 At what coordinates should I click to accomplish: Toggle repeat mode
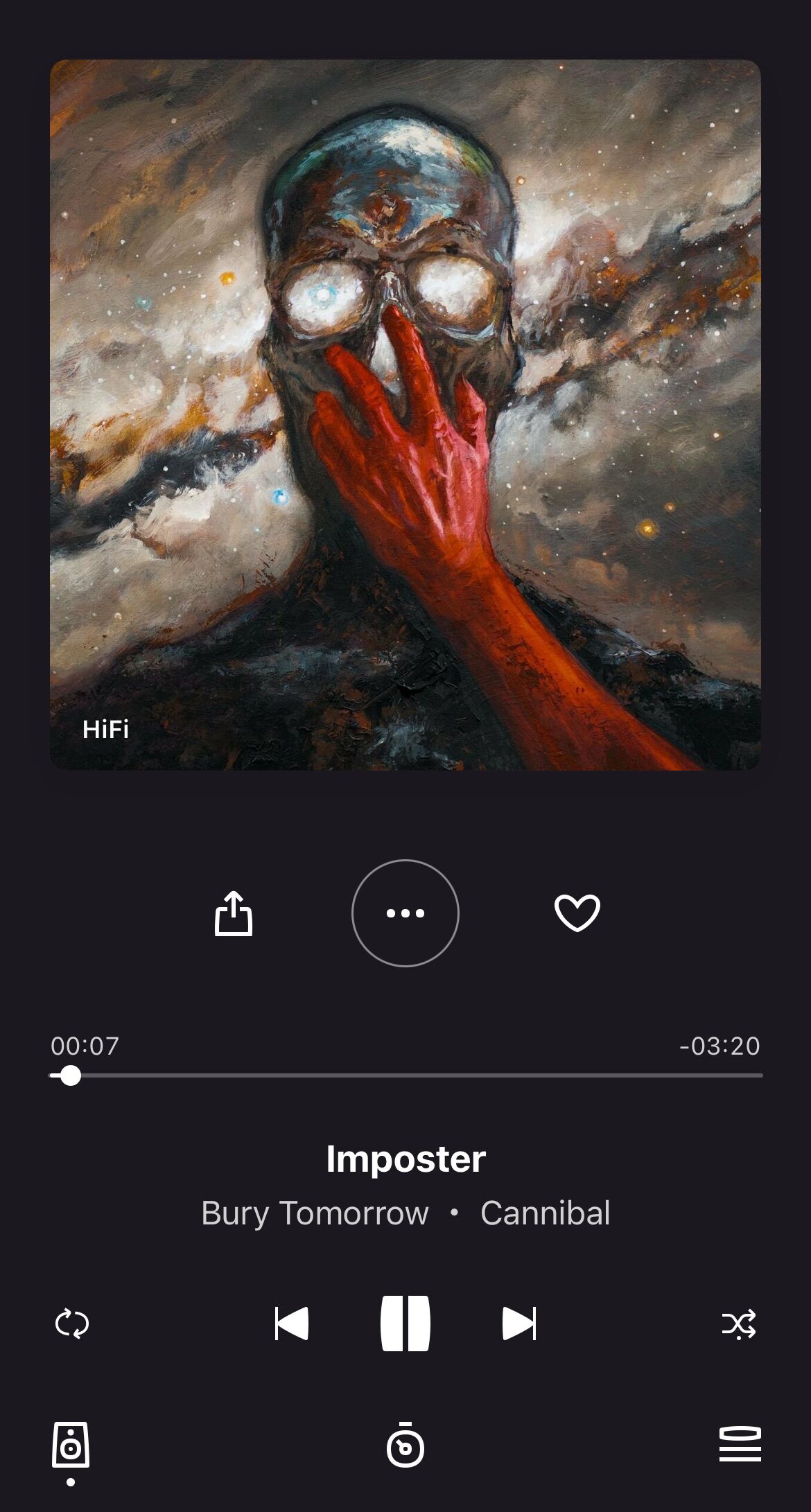(72, 1324)
